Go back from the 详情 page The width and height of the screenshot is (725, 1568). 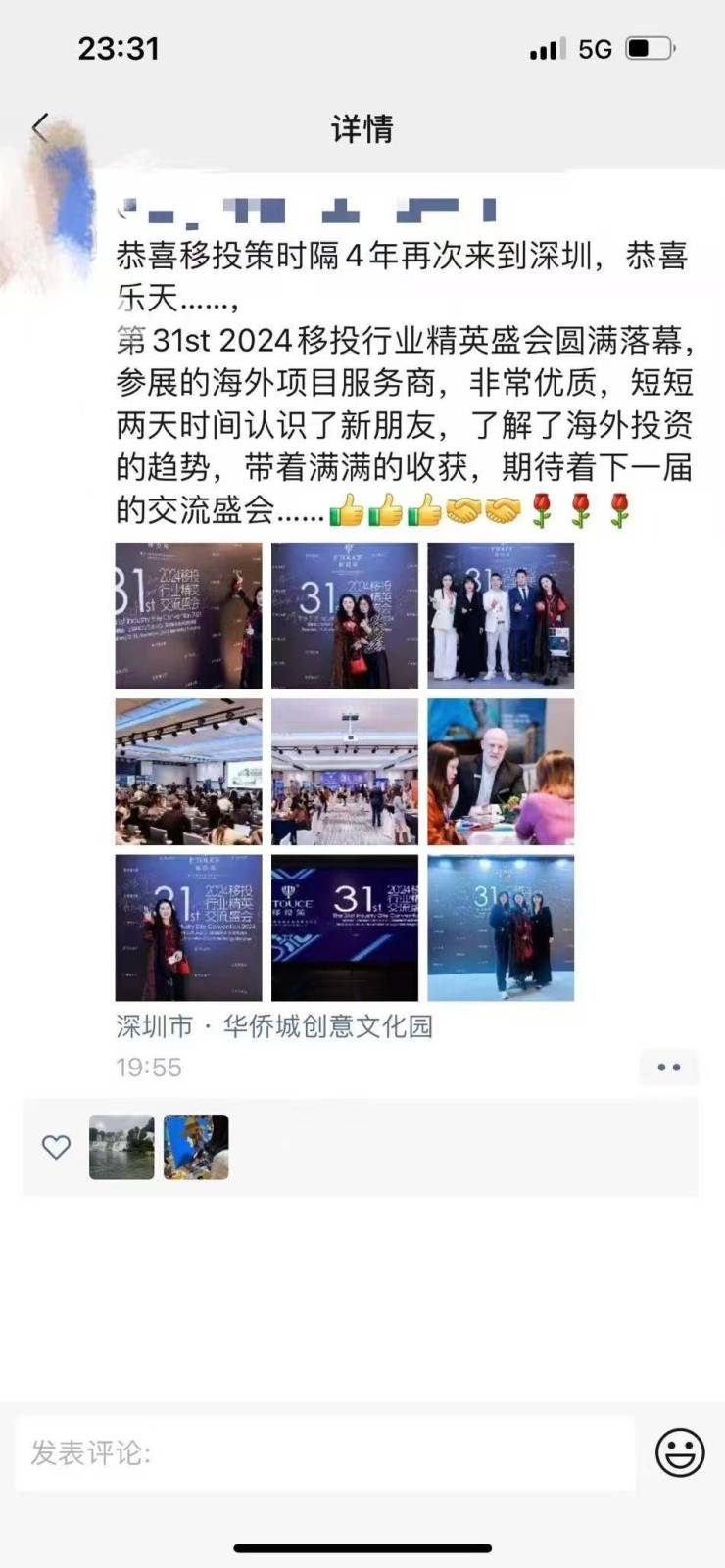[x=40, y=127]
